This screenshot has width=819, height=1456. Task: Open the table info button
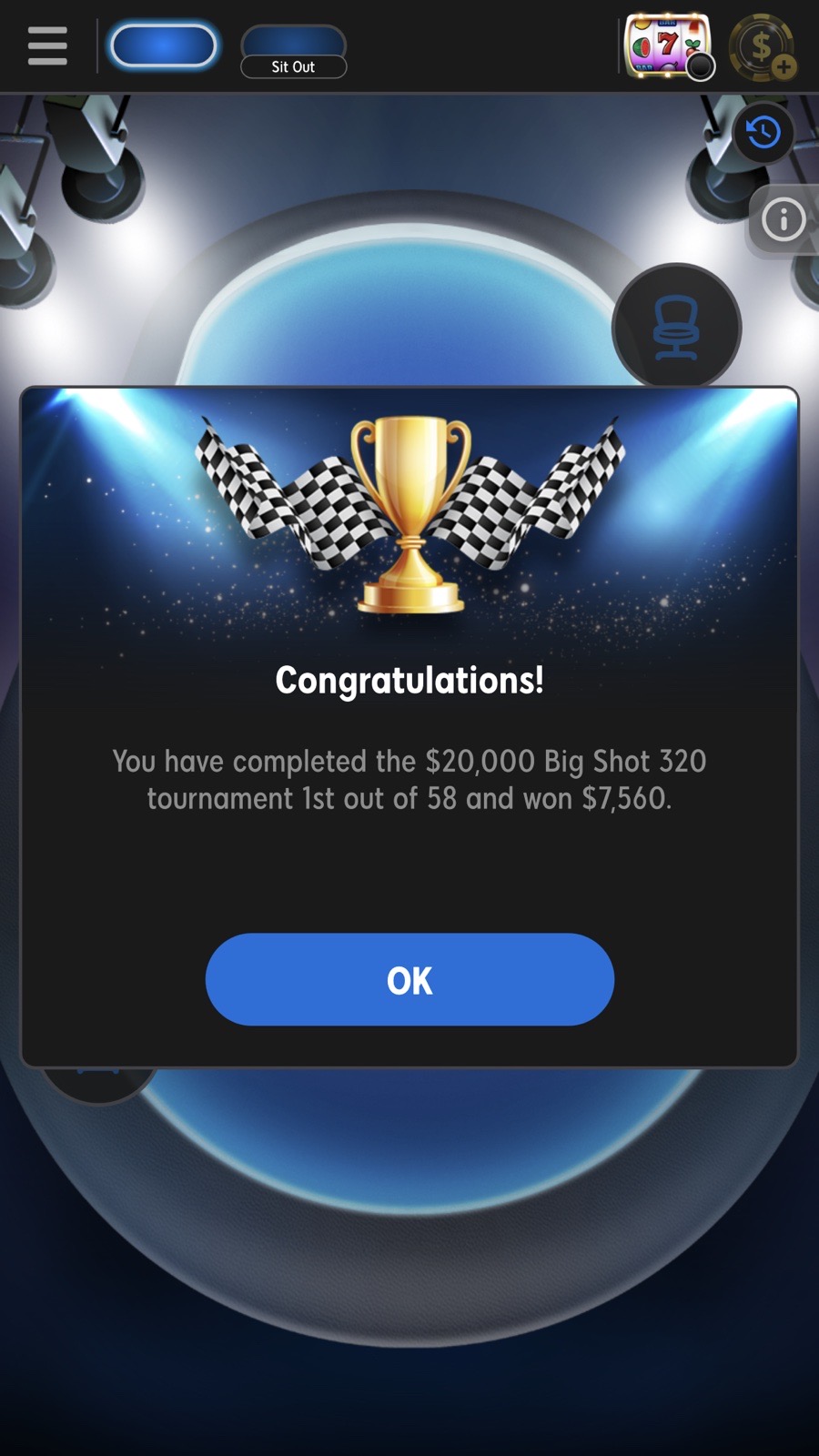(x=783, y=219)
